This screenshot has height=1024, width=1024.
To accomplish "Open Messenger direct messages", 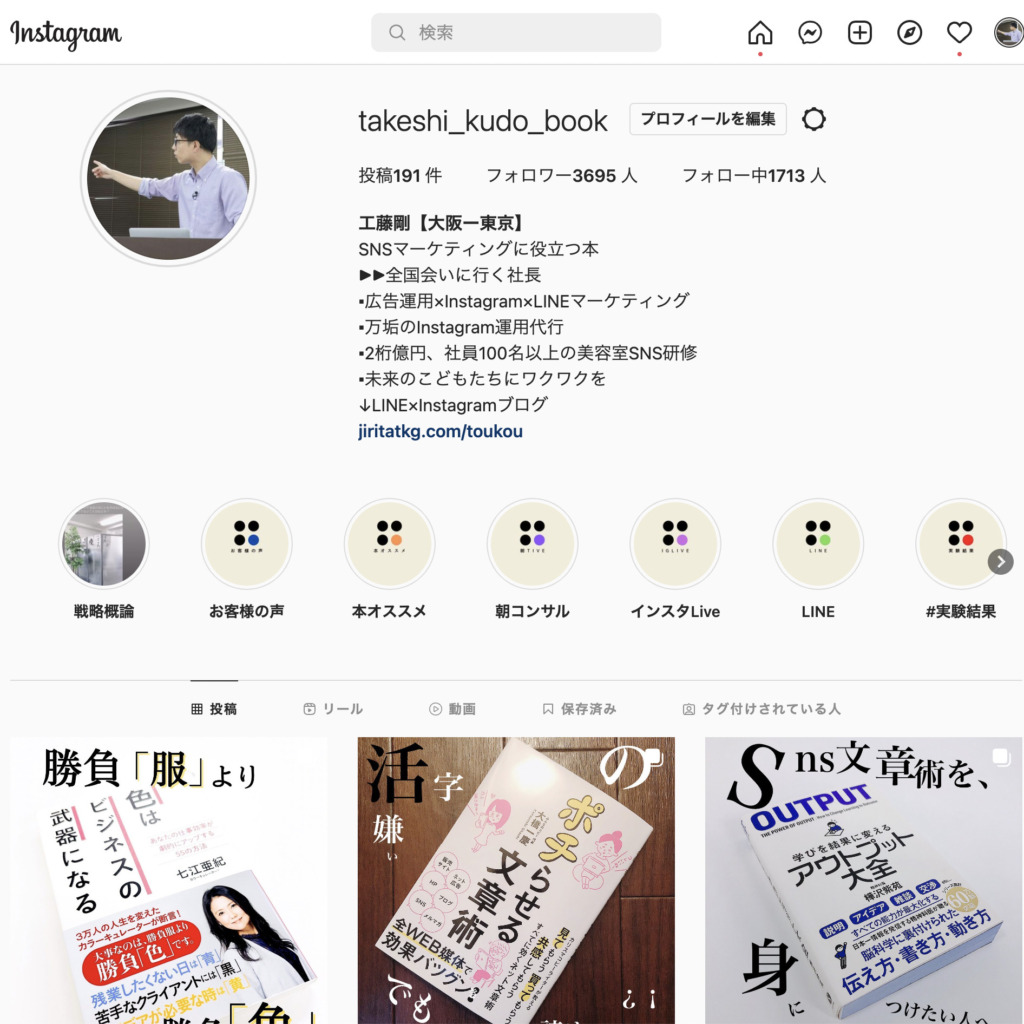I will (x=810, y=33).
